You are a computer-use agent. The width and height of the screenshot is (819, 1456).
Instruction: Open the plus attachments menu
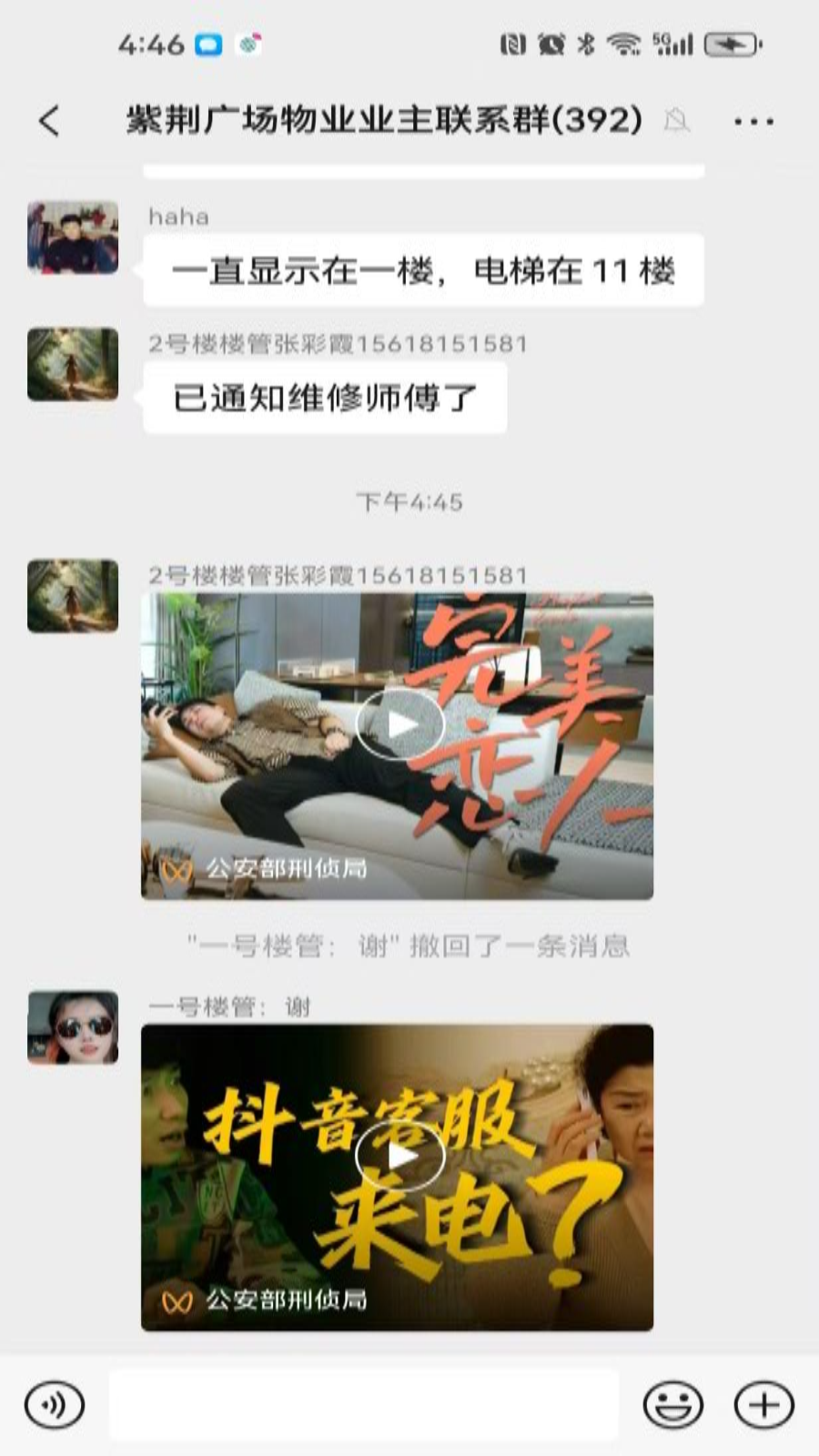pos(763,1404)
